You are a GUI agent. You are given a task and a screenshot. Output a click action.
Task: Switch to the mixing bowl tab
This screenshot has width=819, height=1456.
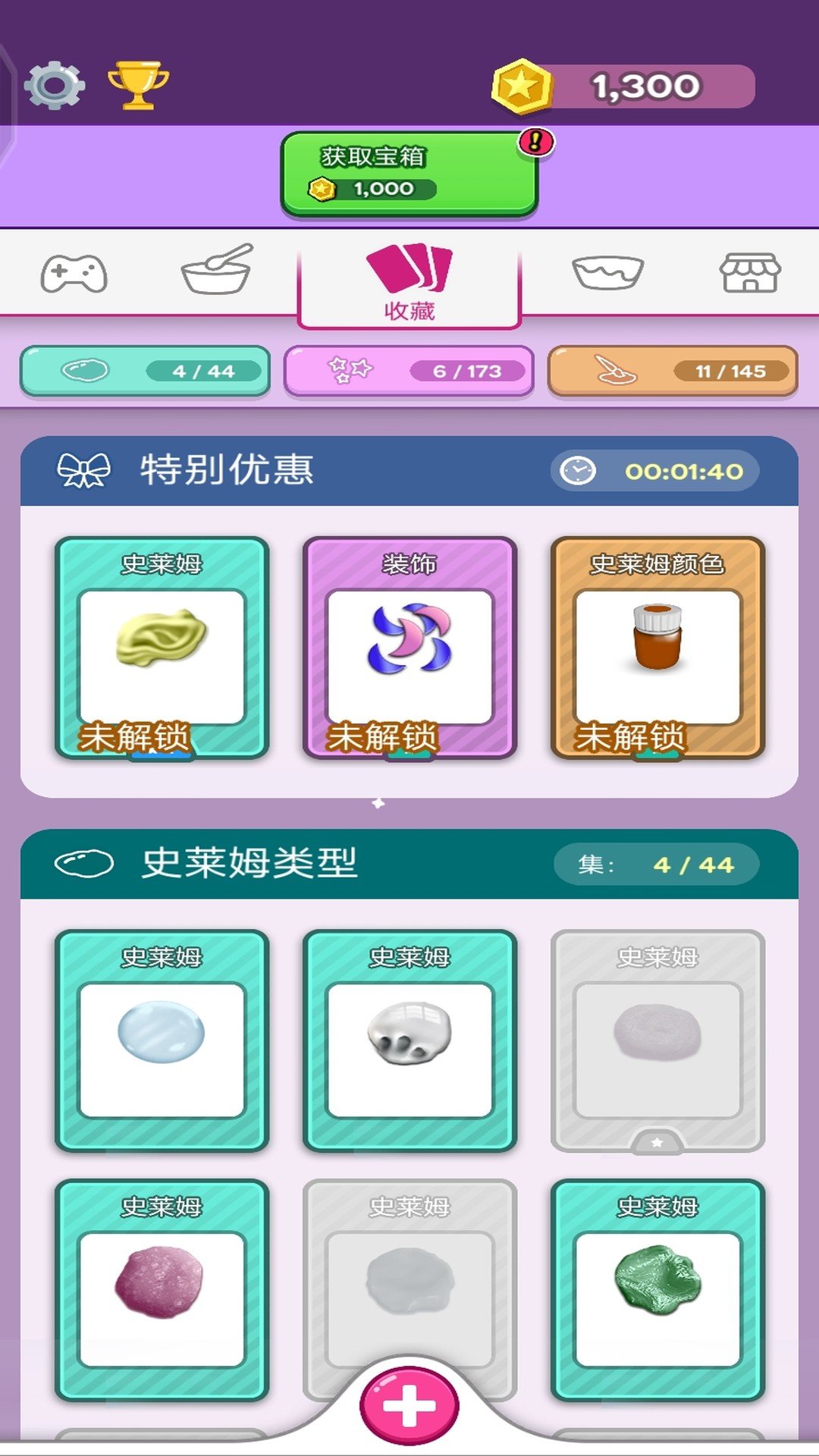tap(217, 270)
